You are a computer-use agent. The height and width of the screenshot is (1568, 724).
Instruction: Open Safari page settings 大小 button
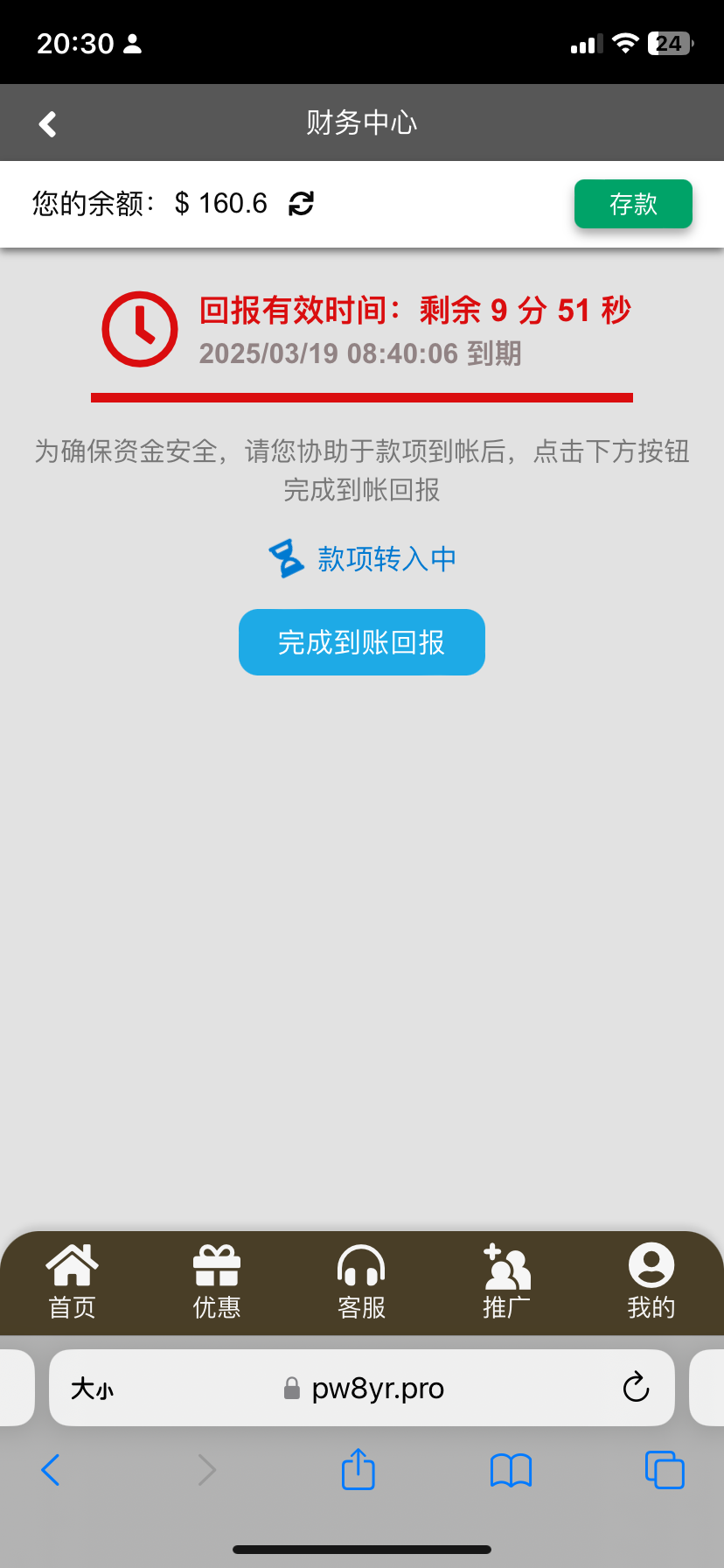(x=93, y=1389)
